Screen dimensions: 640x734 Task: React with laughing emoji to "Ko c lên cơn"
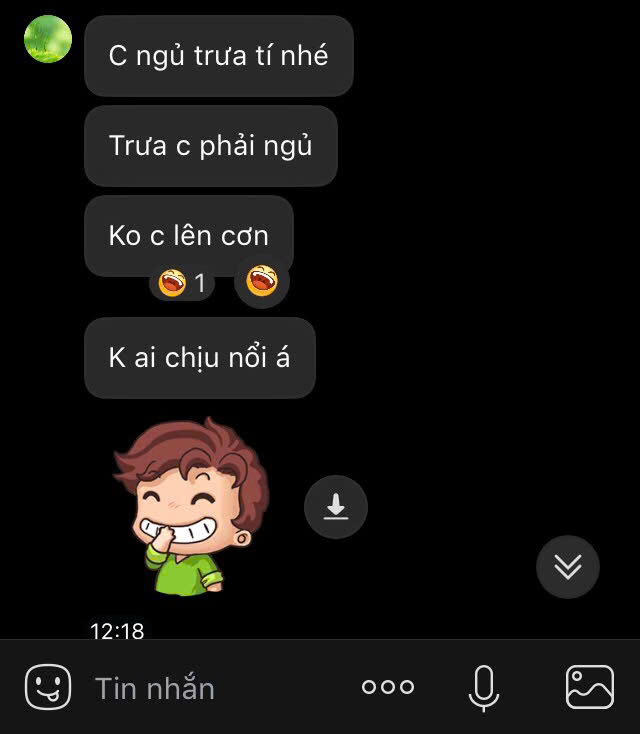pos(262,282)
